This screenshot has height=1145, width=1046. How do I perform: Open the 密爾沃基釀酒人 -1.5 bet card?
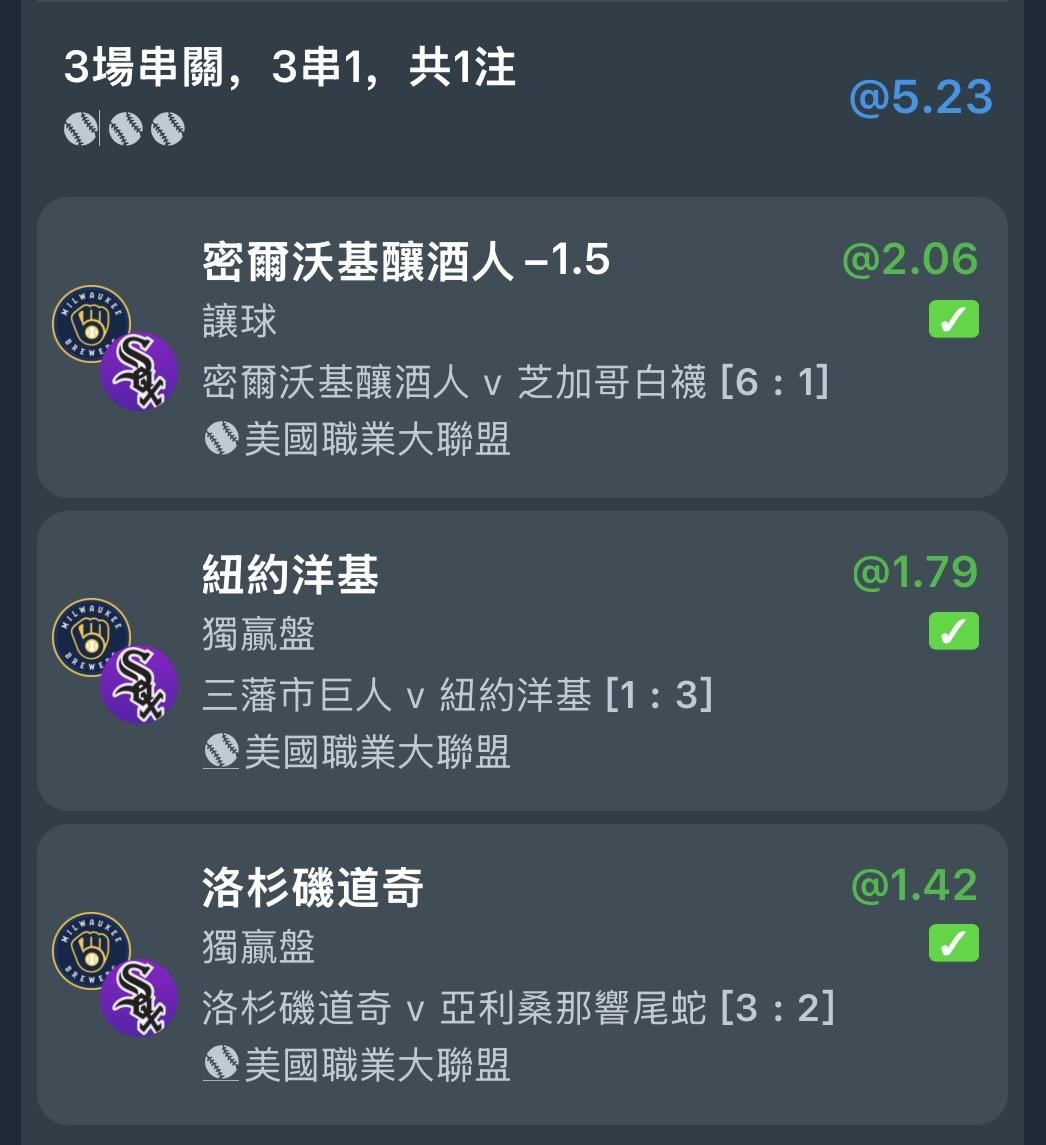click(522, 347)
